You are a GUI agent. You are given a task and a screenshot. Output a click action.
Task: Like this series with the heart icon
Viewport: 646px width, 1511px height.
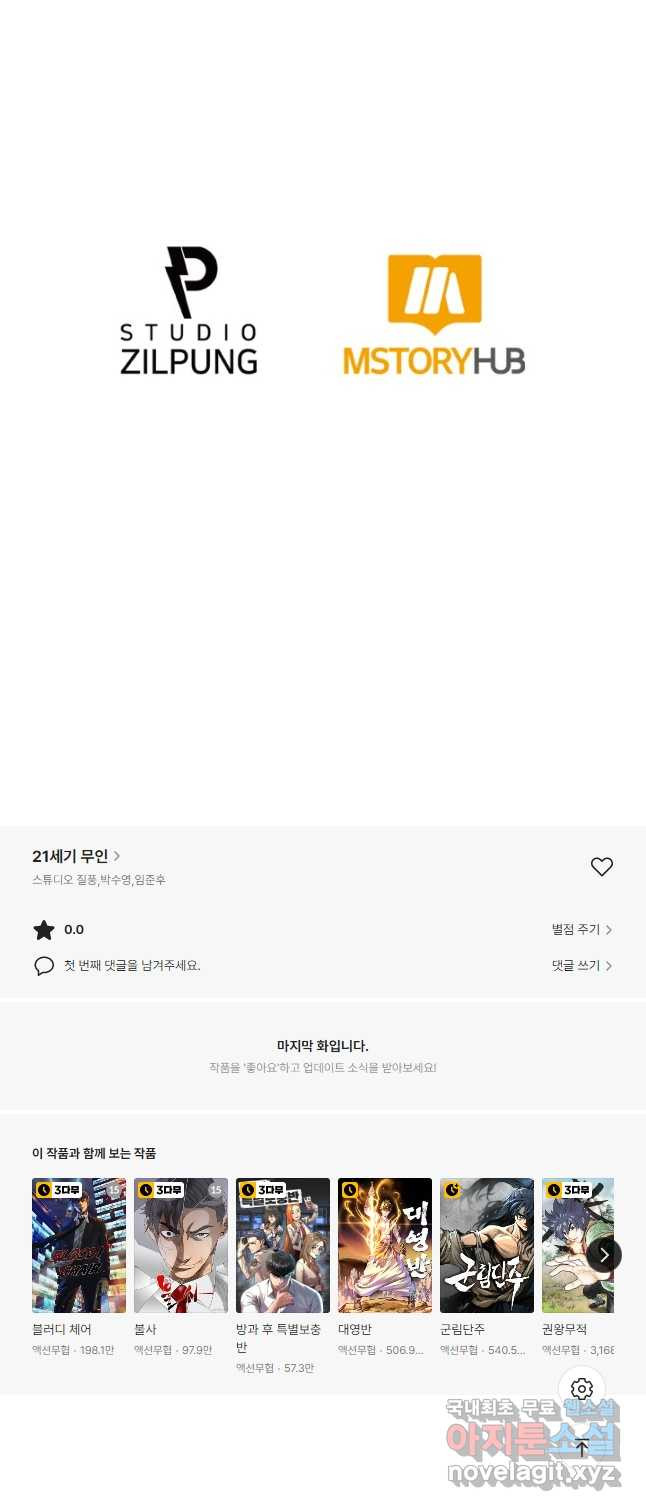601,867
